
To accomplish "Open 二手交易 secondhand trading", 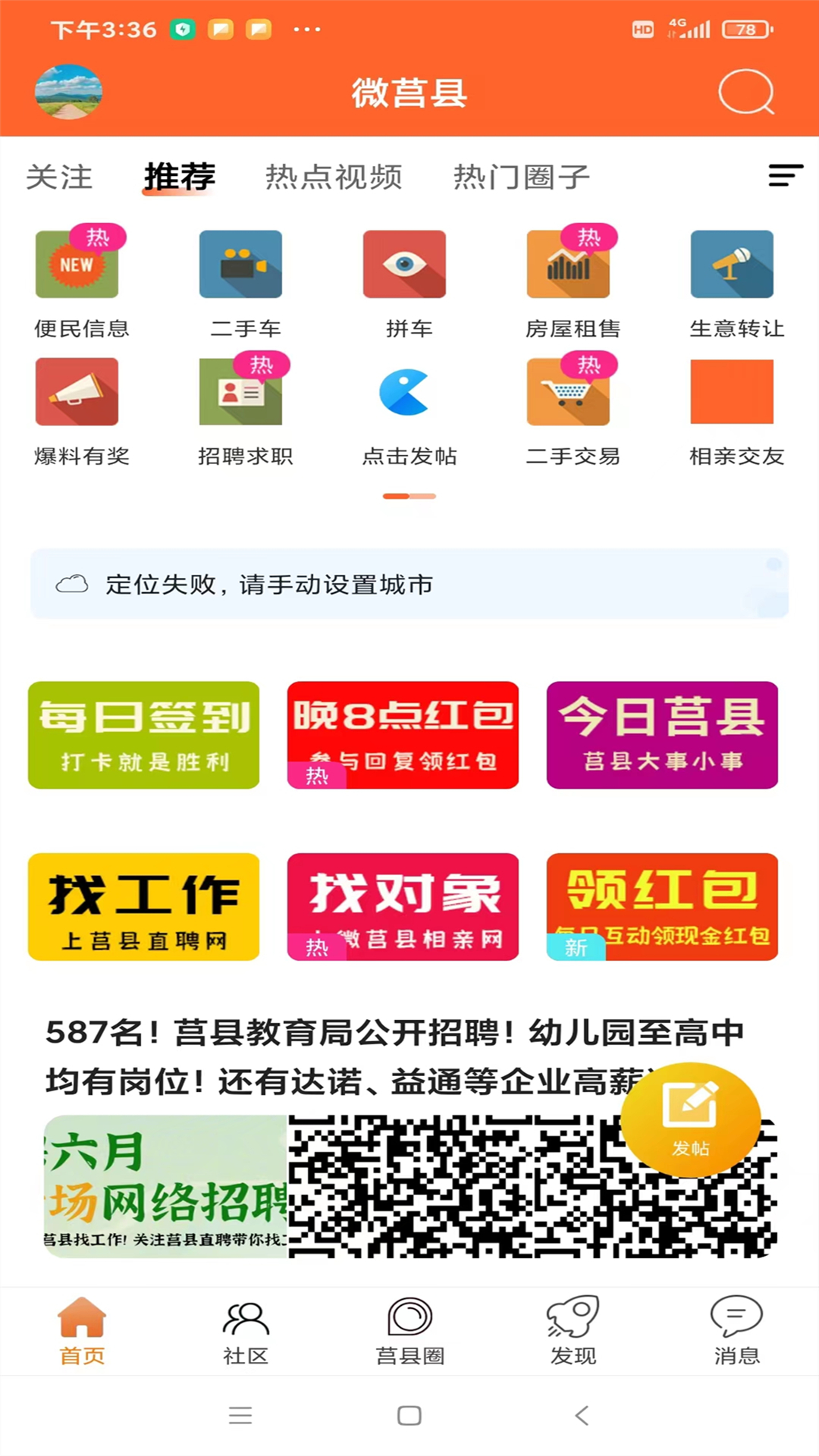I will click(x=569, y=392).
